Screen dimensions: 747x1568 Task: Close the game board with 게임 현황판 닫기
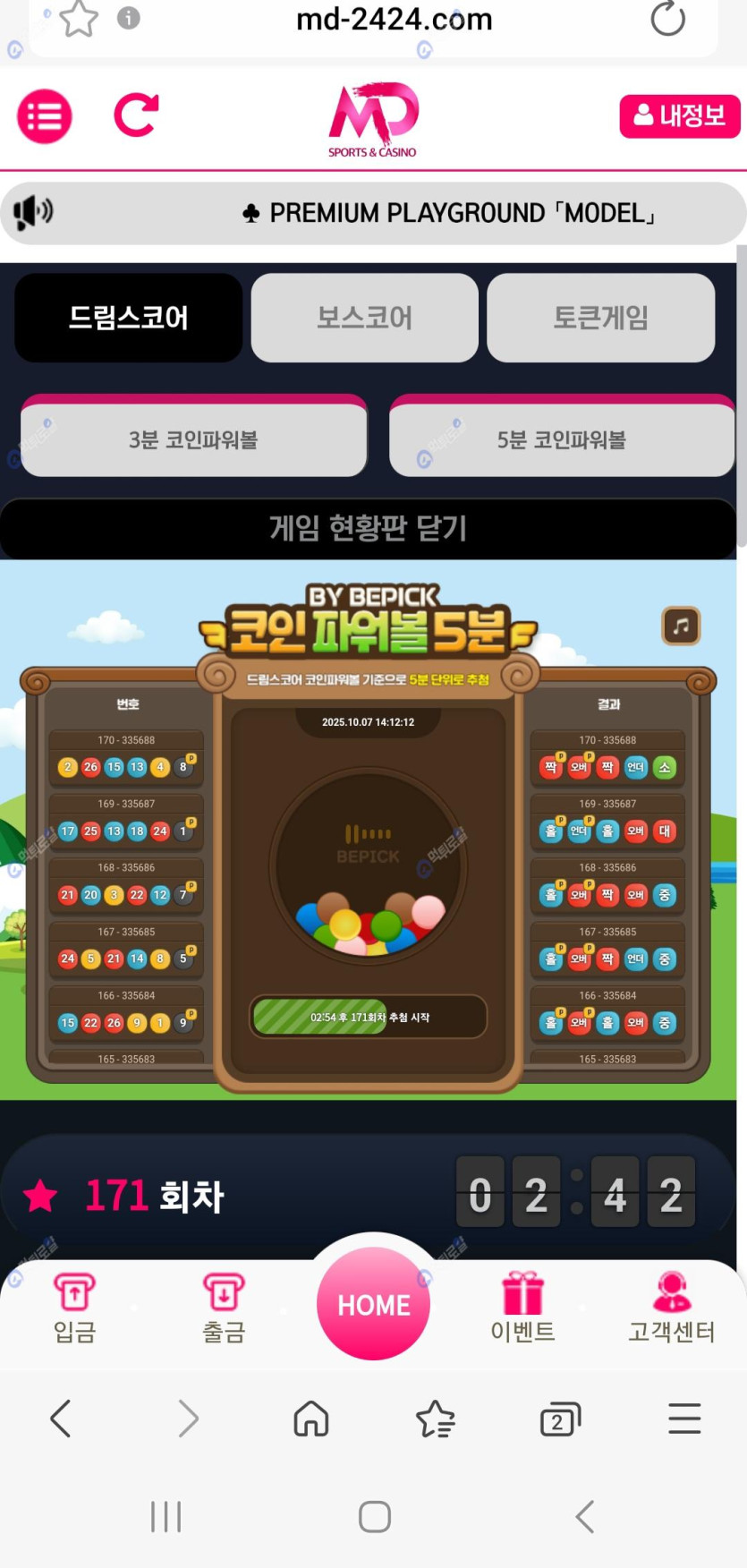pyautogui.click(x=368, y=528)
